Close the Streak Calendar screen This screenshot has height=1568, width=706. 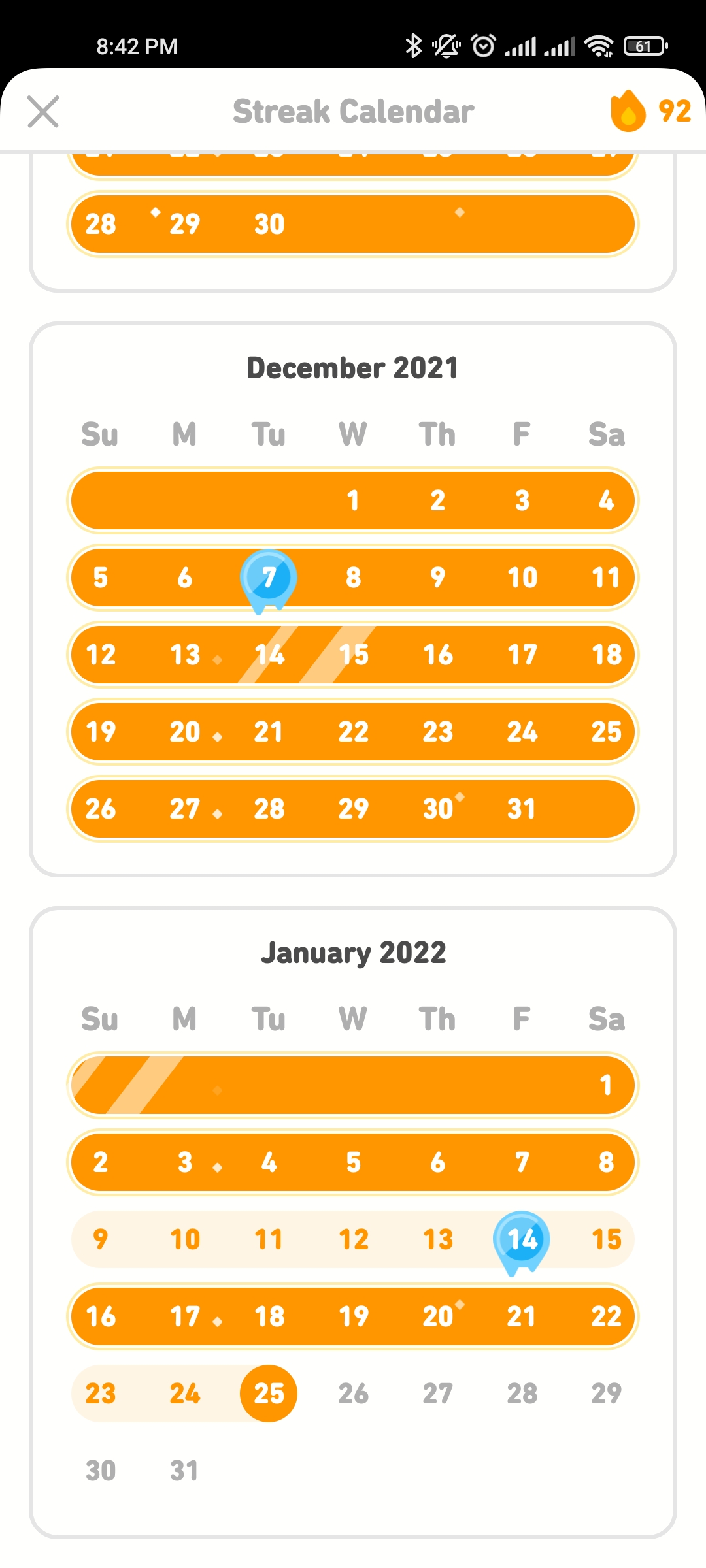(x=43, y=111)
